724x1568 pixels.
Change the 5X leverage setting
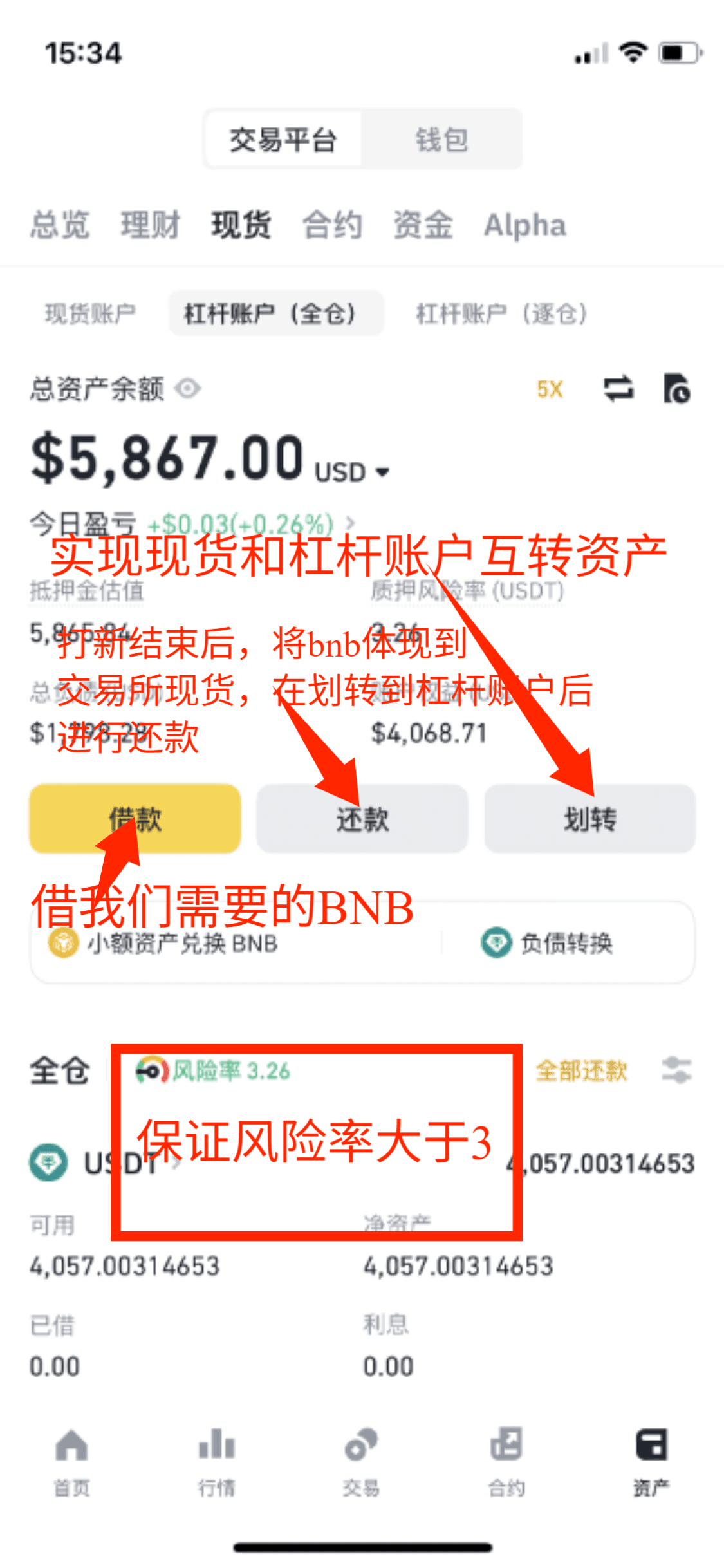tap(550, 389)
